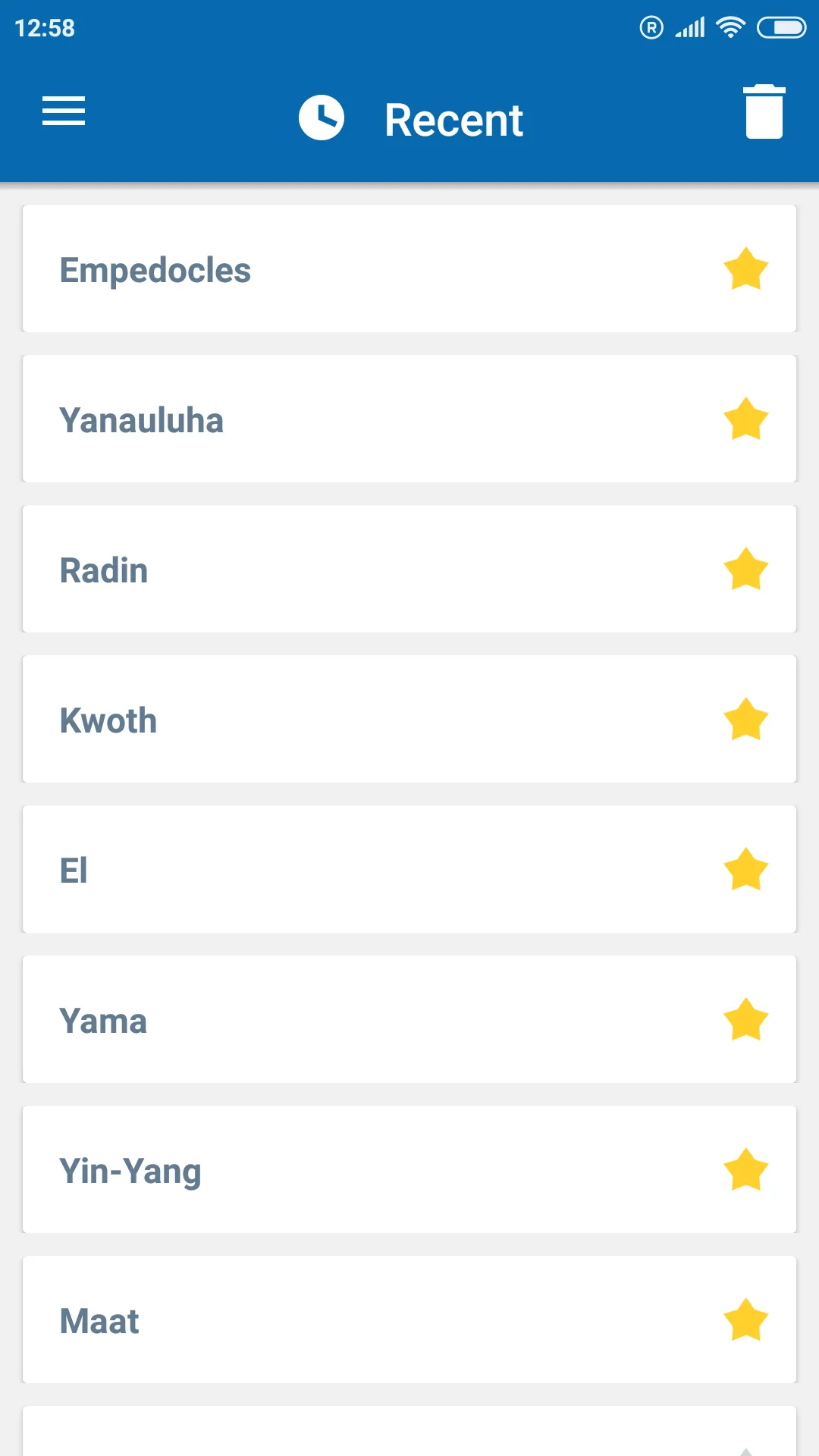This screenshot has height=1456, width=819.
Task: Toggle the favorite star for Empedocles
Action: pyautogui.click(x=746, y=268)
